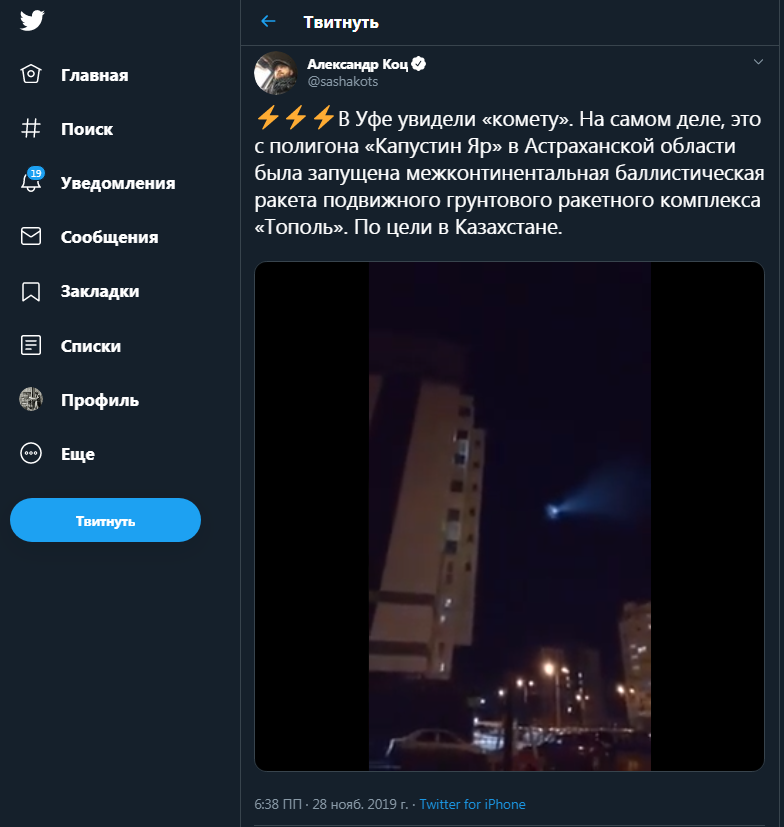
Task: Go back using the arrow
Action: 268,21
